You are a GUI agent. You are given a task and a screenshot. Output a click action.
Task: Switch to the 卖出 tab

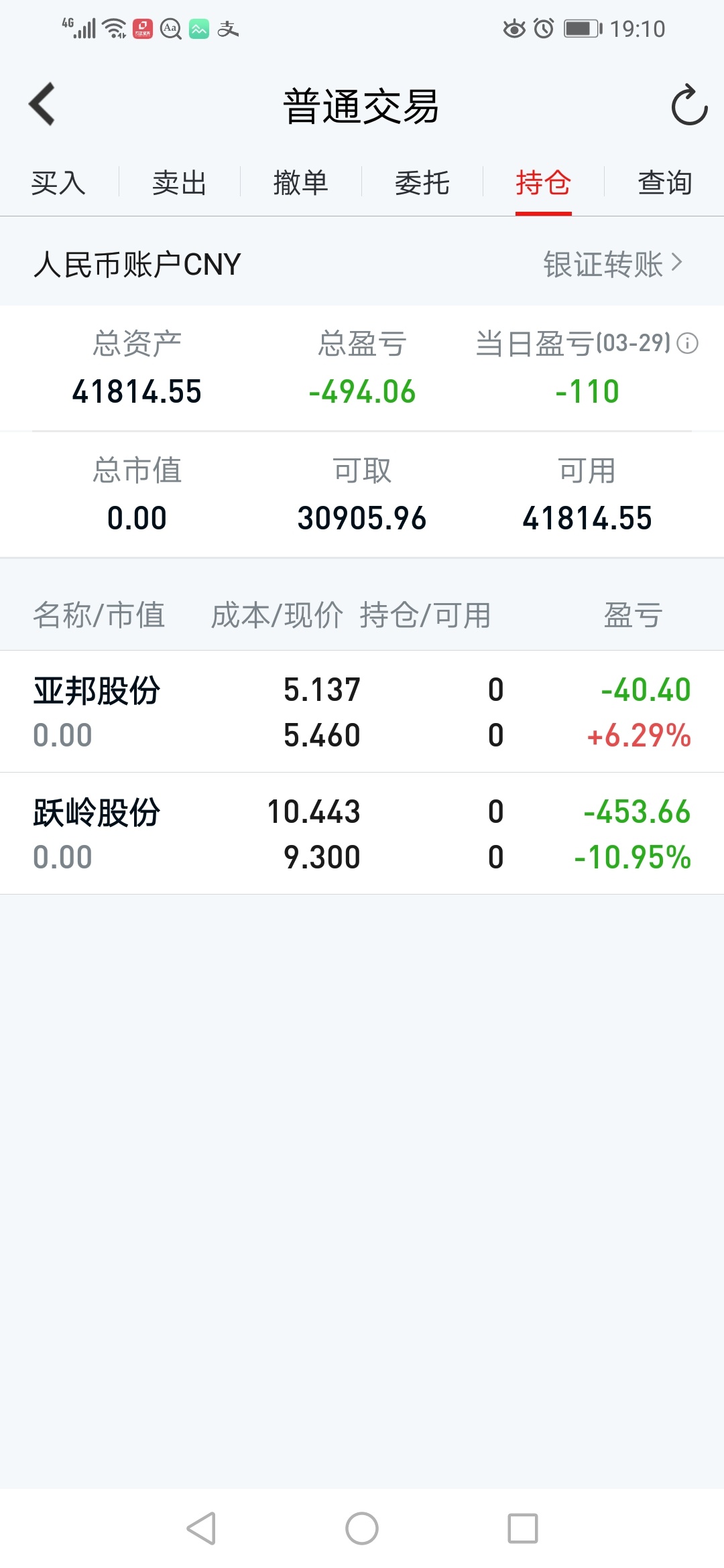click(179, 183)
